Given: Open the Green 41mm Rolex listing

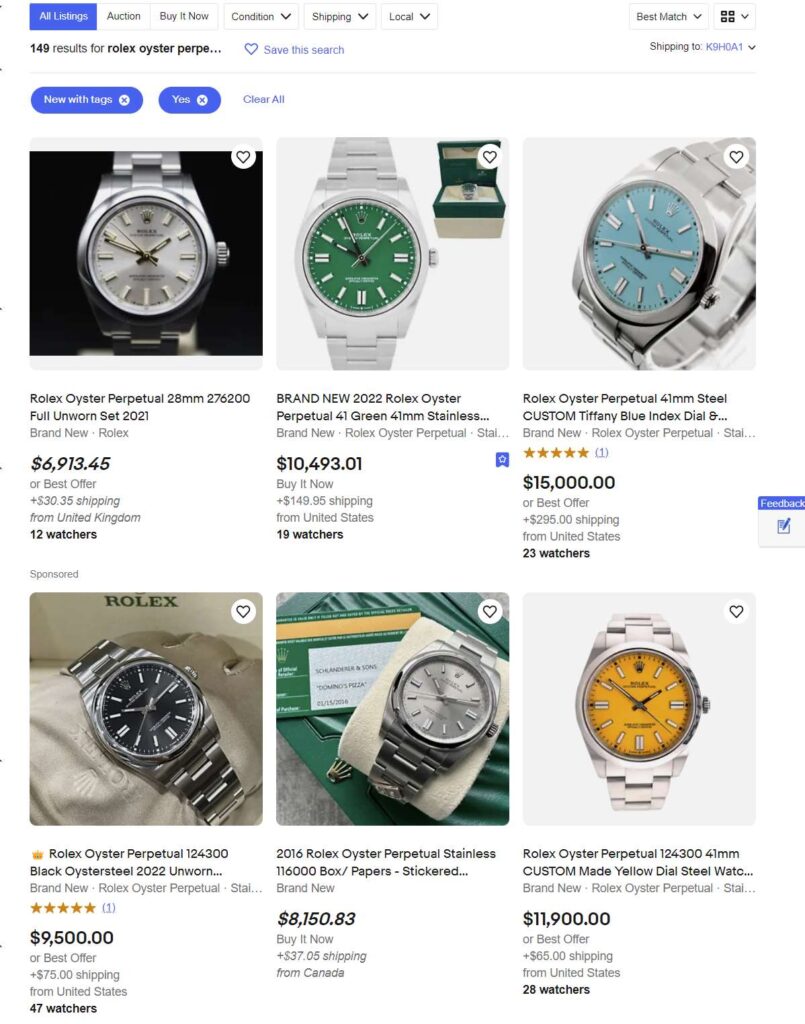Looking at the screenshot, I should point(383,407).
